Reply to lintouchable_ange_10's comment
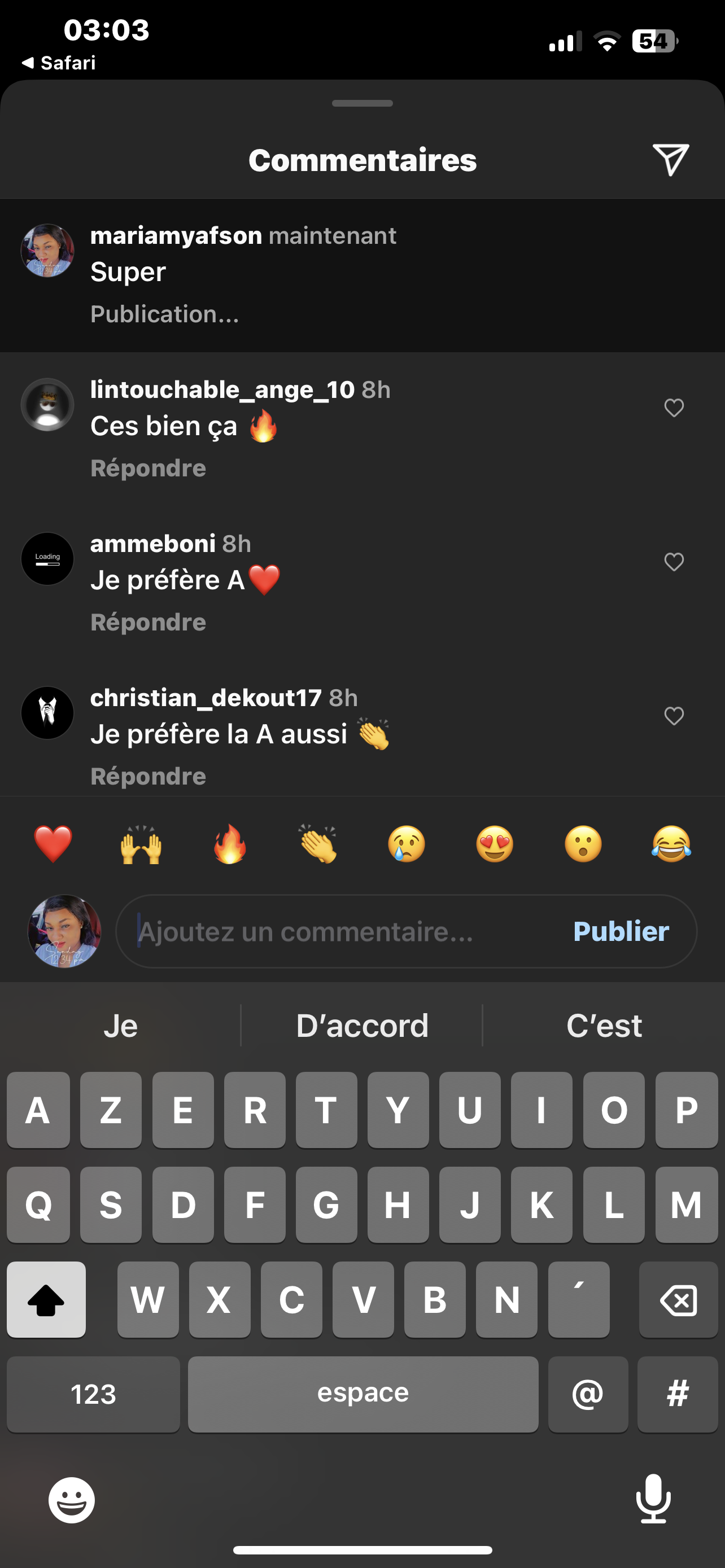Screen dimensions: 725x1568 click(148, 468)
